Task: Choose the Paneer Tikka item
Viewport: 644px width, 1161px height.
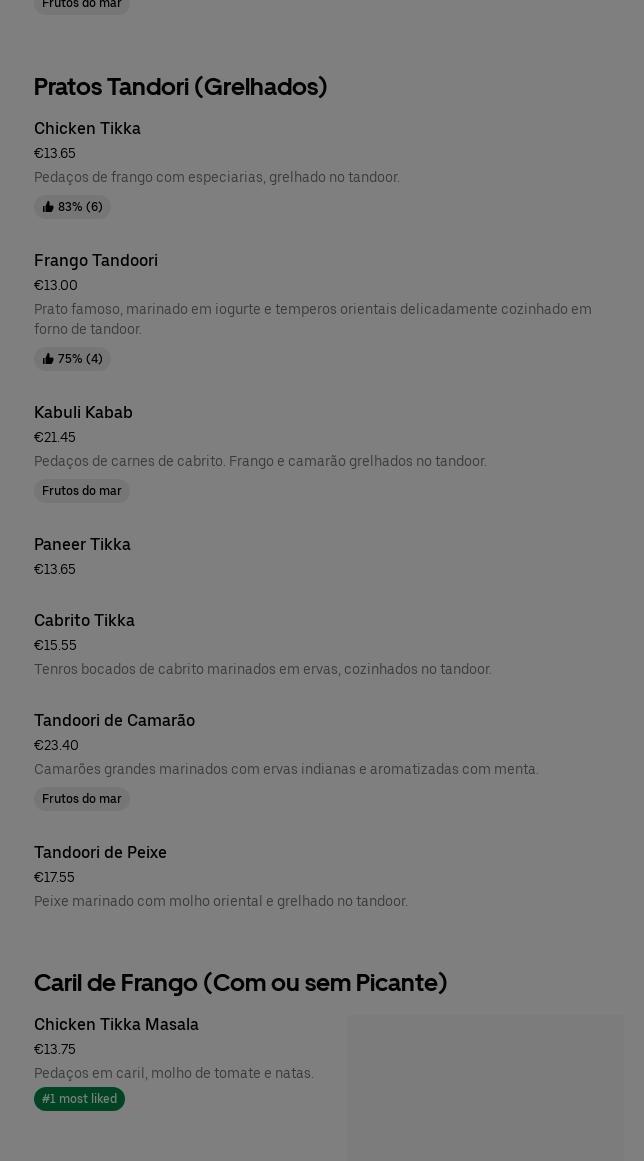Action: 82,545
